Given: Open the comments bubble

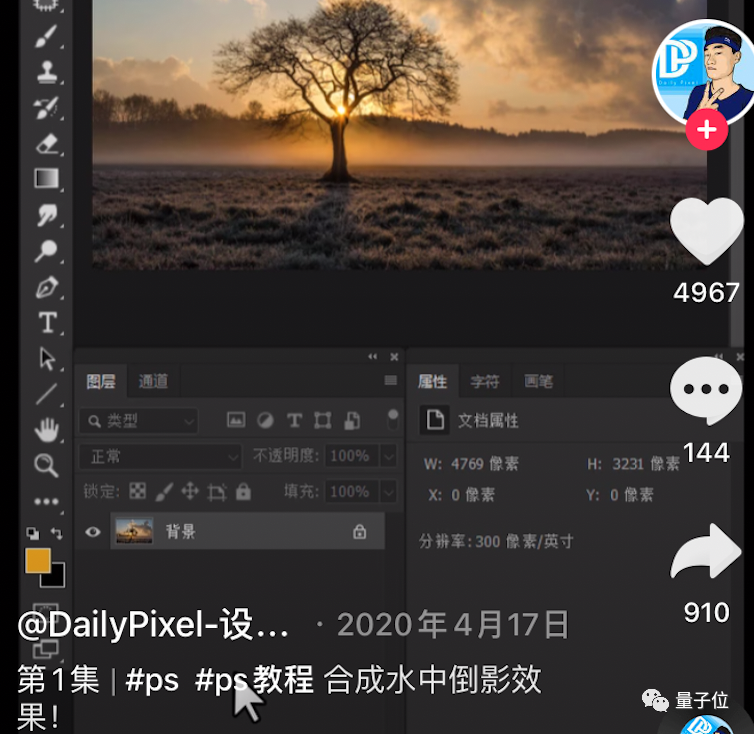Looking at the screenshot, I should pyautogui.click(x=706, y=390).
